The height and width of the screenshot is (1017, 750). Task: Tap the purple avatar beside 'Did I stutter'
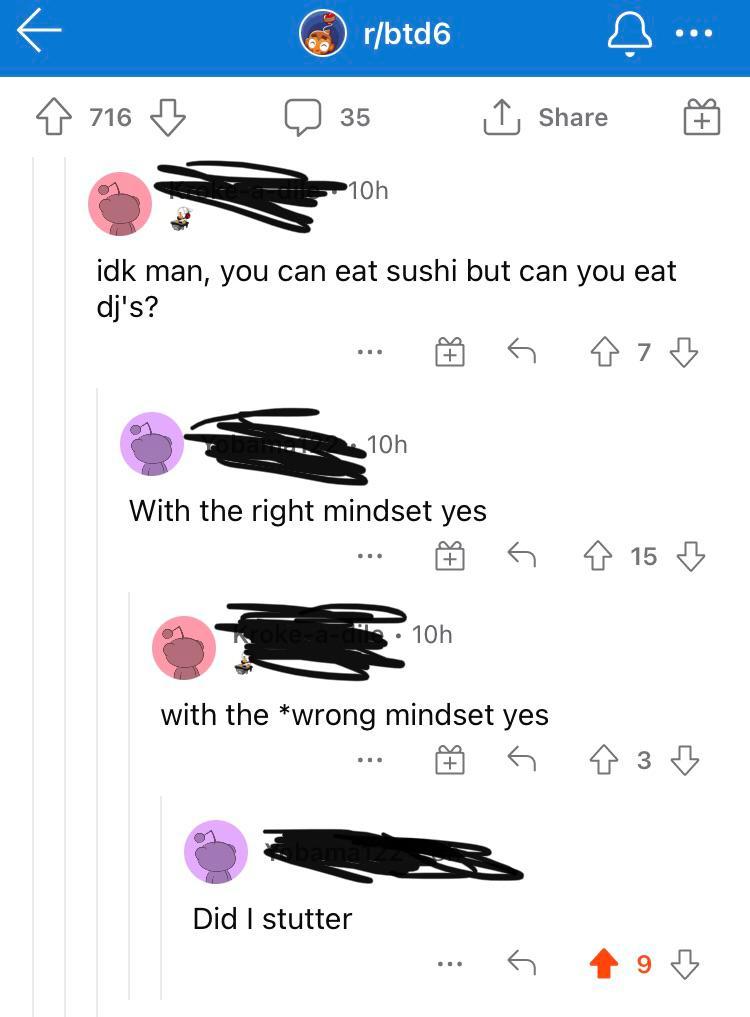click(x=216, y=852)
